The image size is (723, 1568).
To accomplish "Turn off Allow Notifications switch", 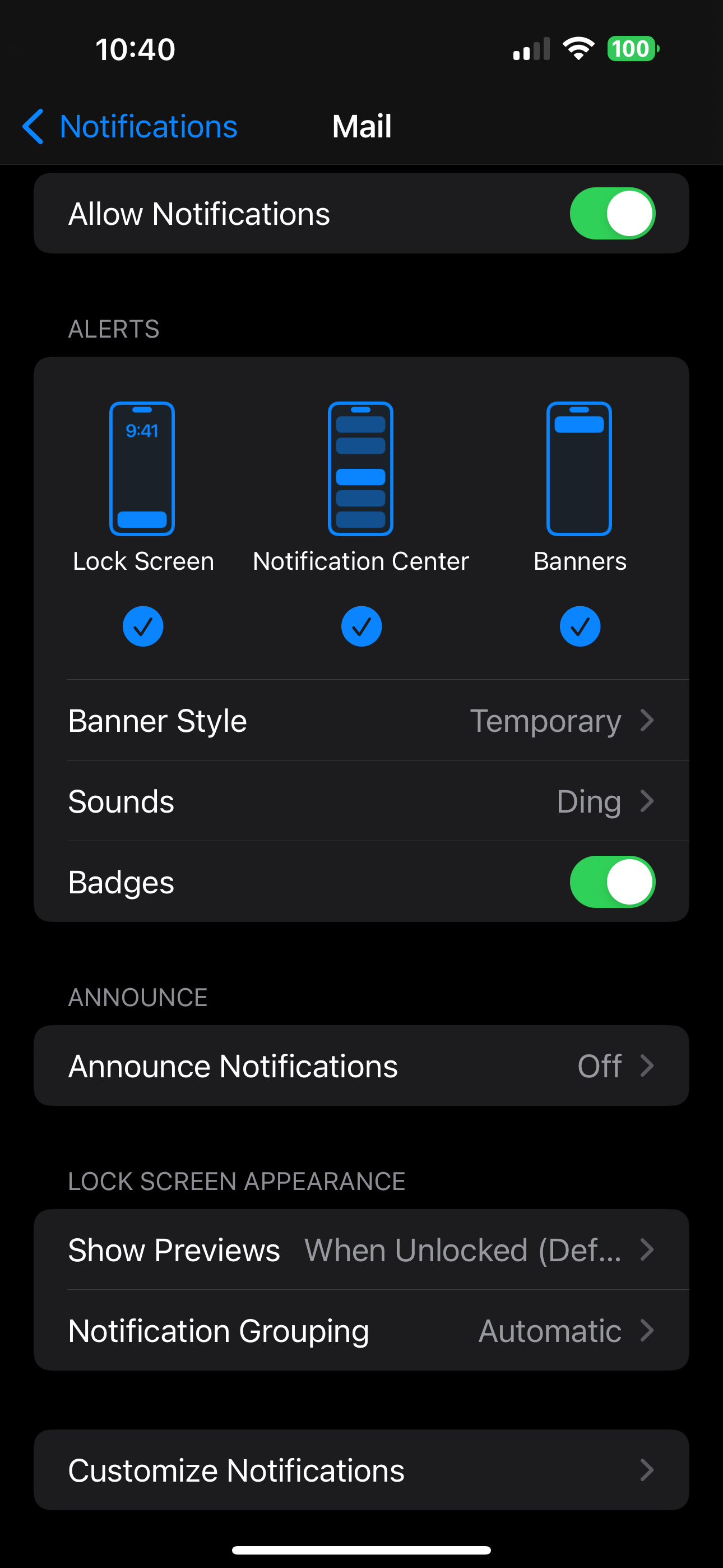I will tap(611, 214).
